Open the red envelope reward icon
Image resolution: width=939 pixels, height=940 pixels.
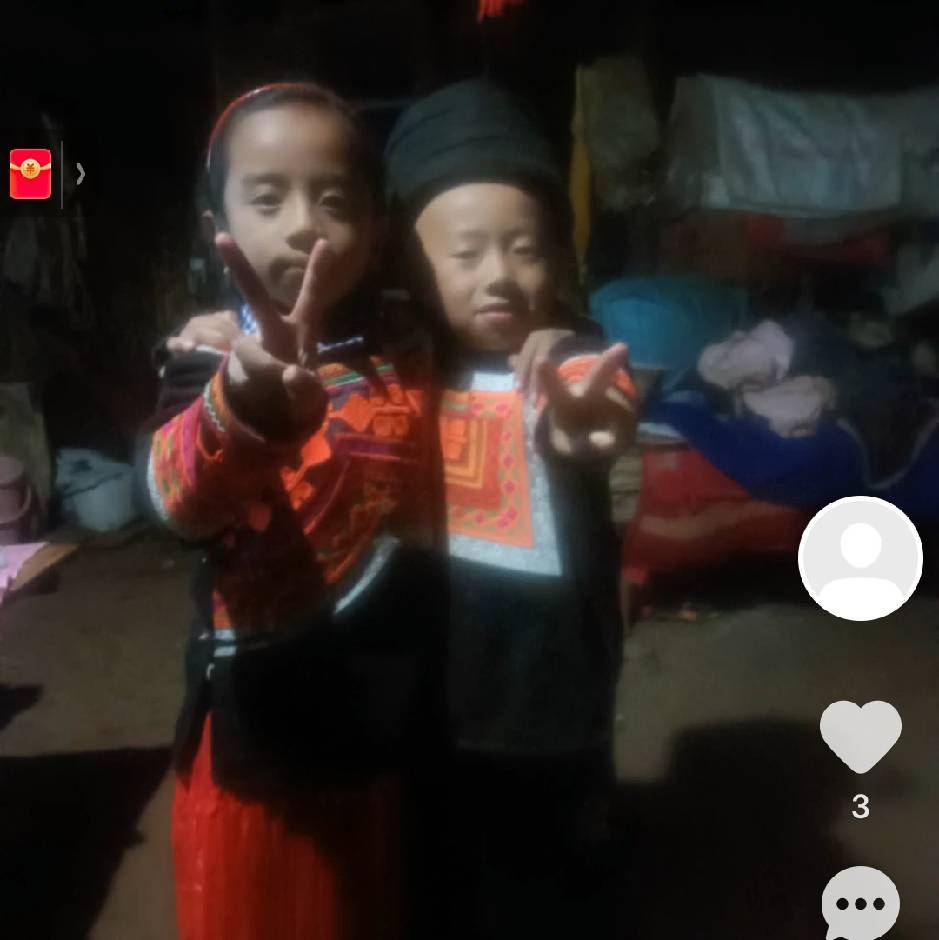30,174
